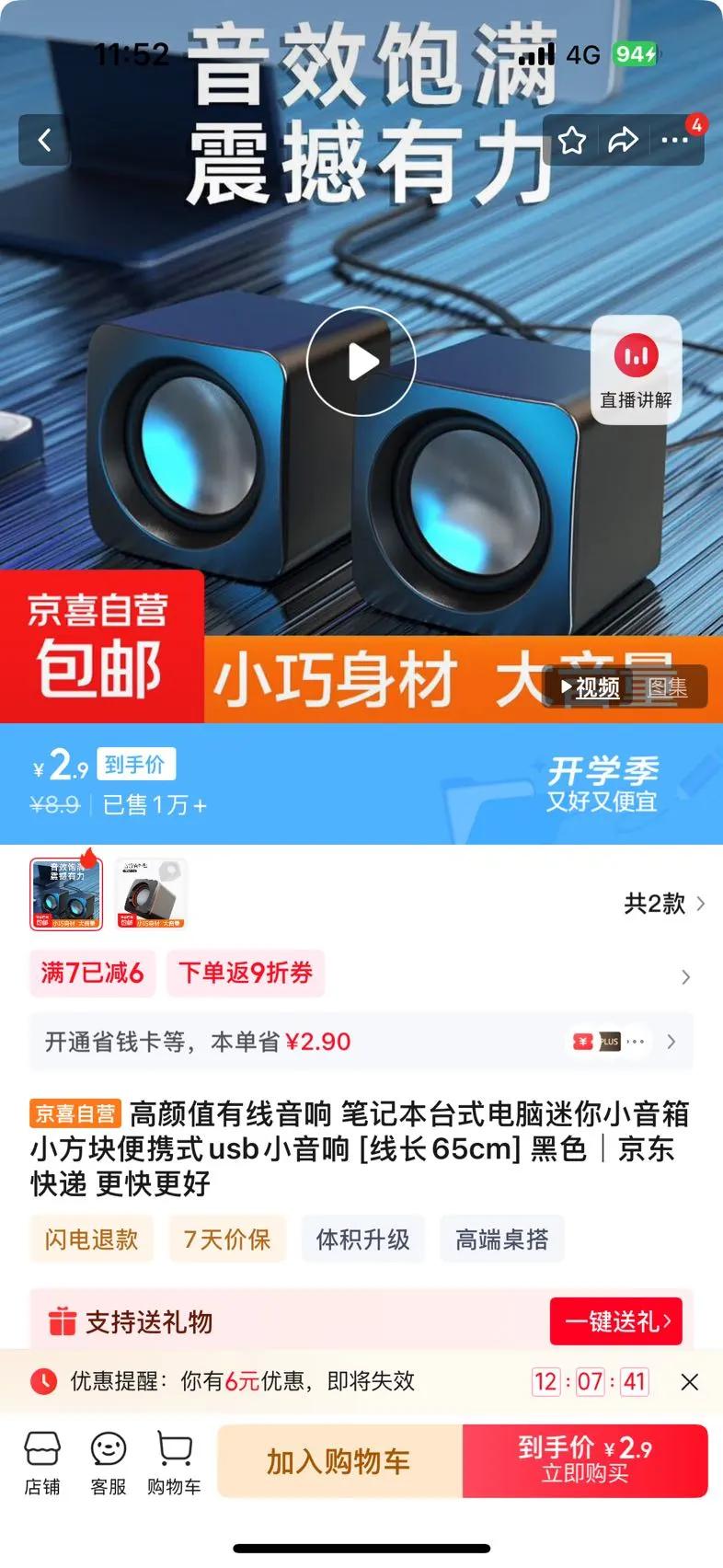The width and height of the screenshot is (723, 1568).
Task: Open the 店铺 store page
Action: click(x=42, y=1462)
